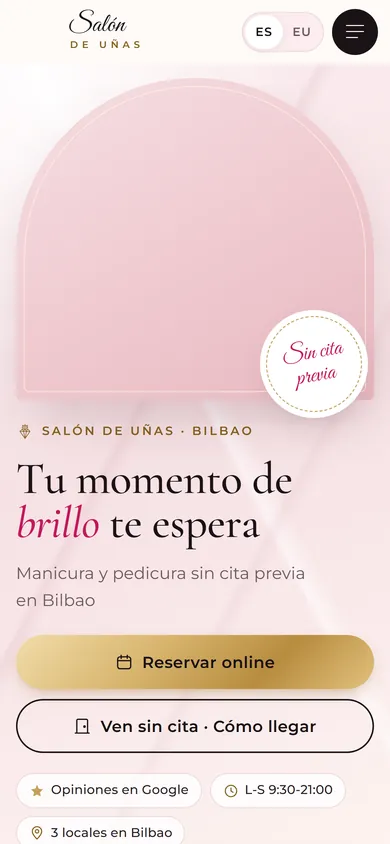Open Ven sin cita · Cómo llegar
The image size is (390, 844).
click(x=195, y=726)
